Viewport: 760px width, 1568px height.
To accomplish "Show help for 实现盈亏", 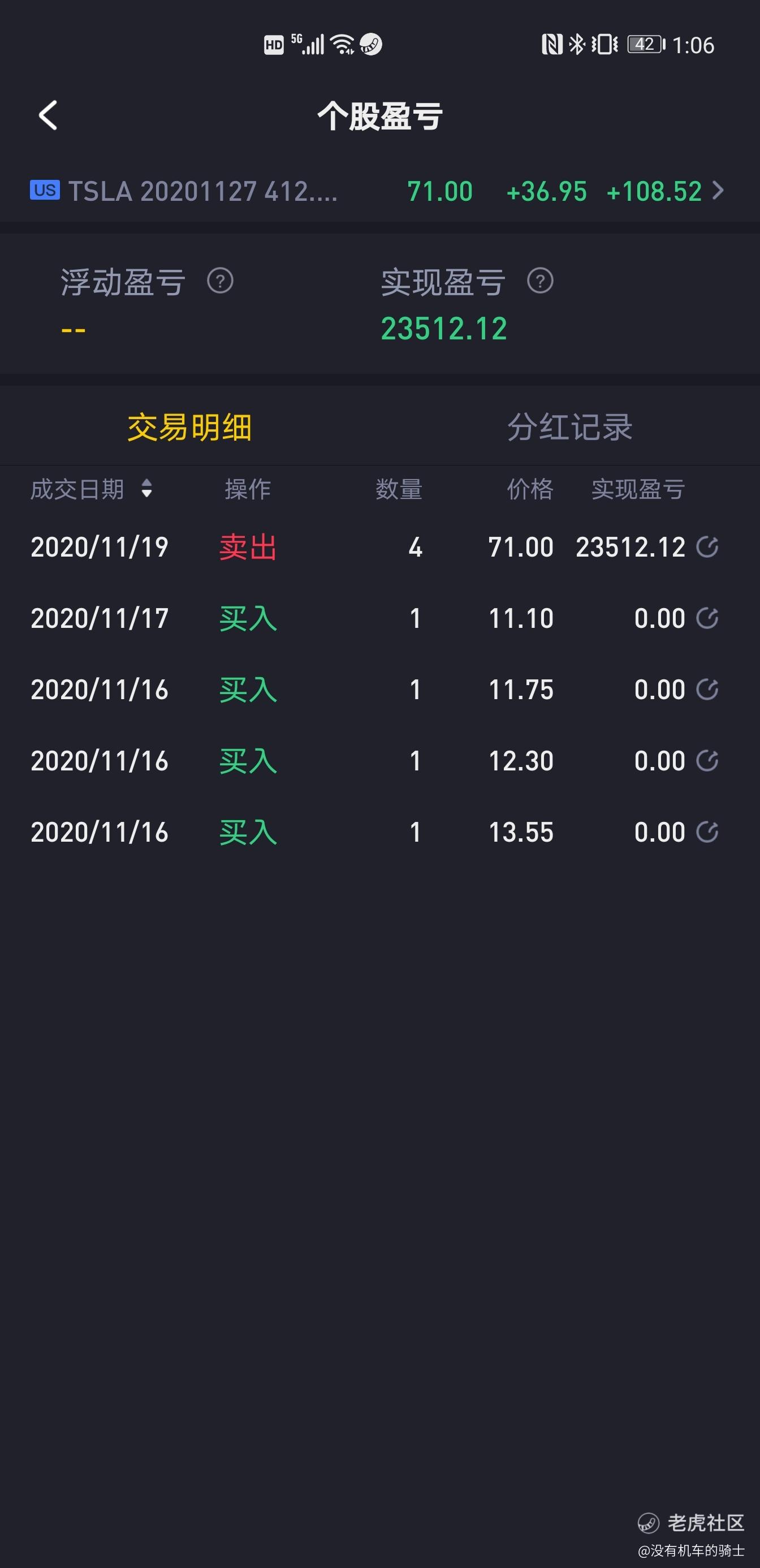I will 539,281.
